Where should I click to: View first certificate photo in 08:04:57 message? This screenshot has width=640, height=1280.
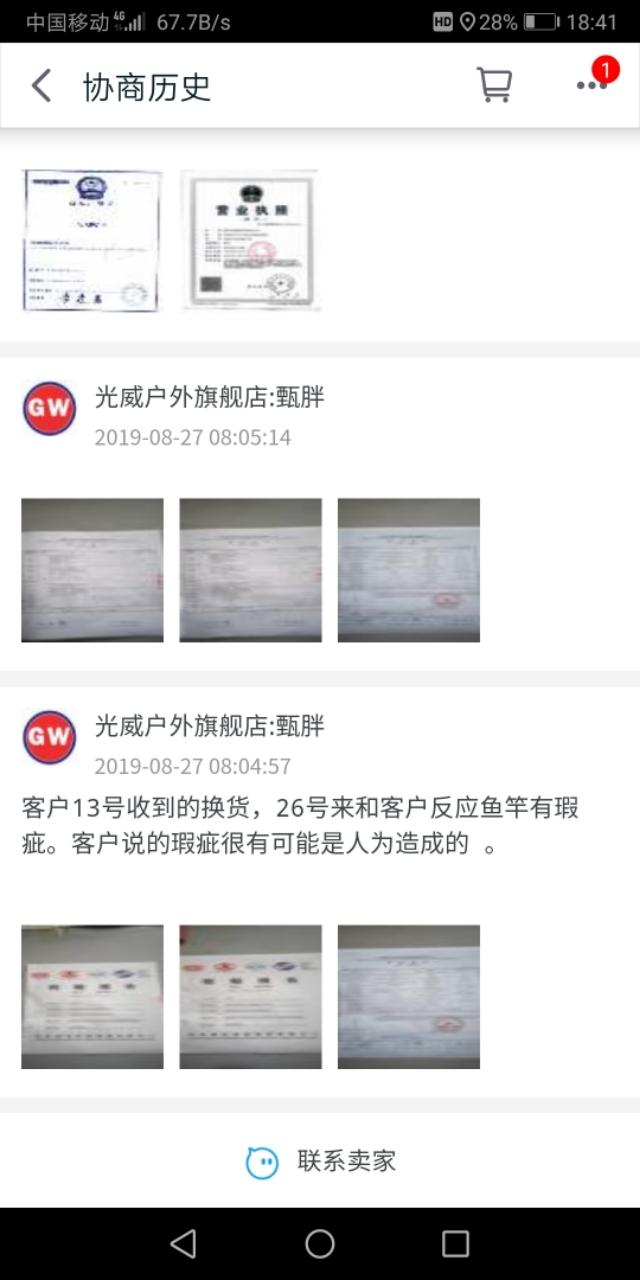click(x=92, y=997)
